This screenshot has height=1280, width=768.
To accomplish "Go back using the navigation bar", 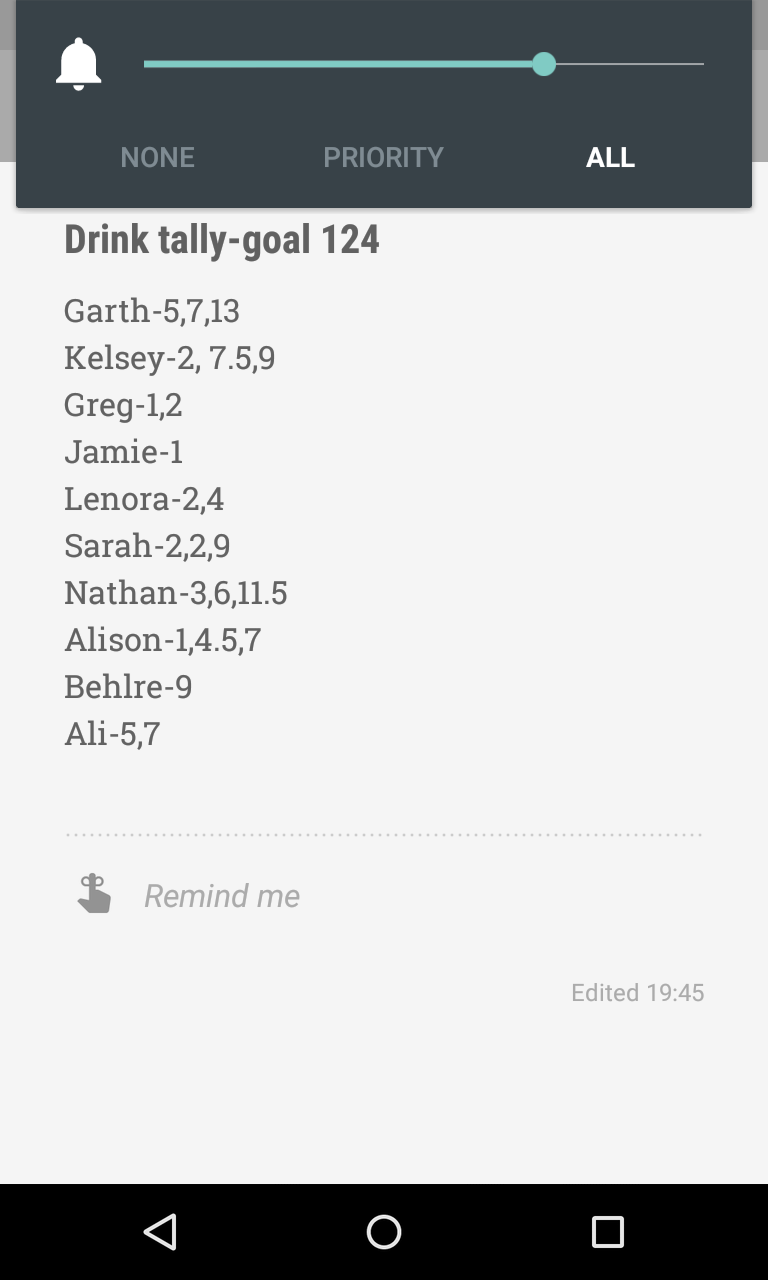I will pos(160,1231).
